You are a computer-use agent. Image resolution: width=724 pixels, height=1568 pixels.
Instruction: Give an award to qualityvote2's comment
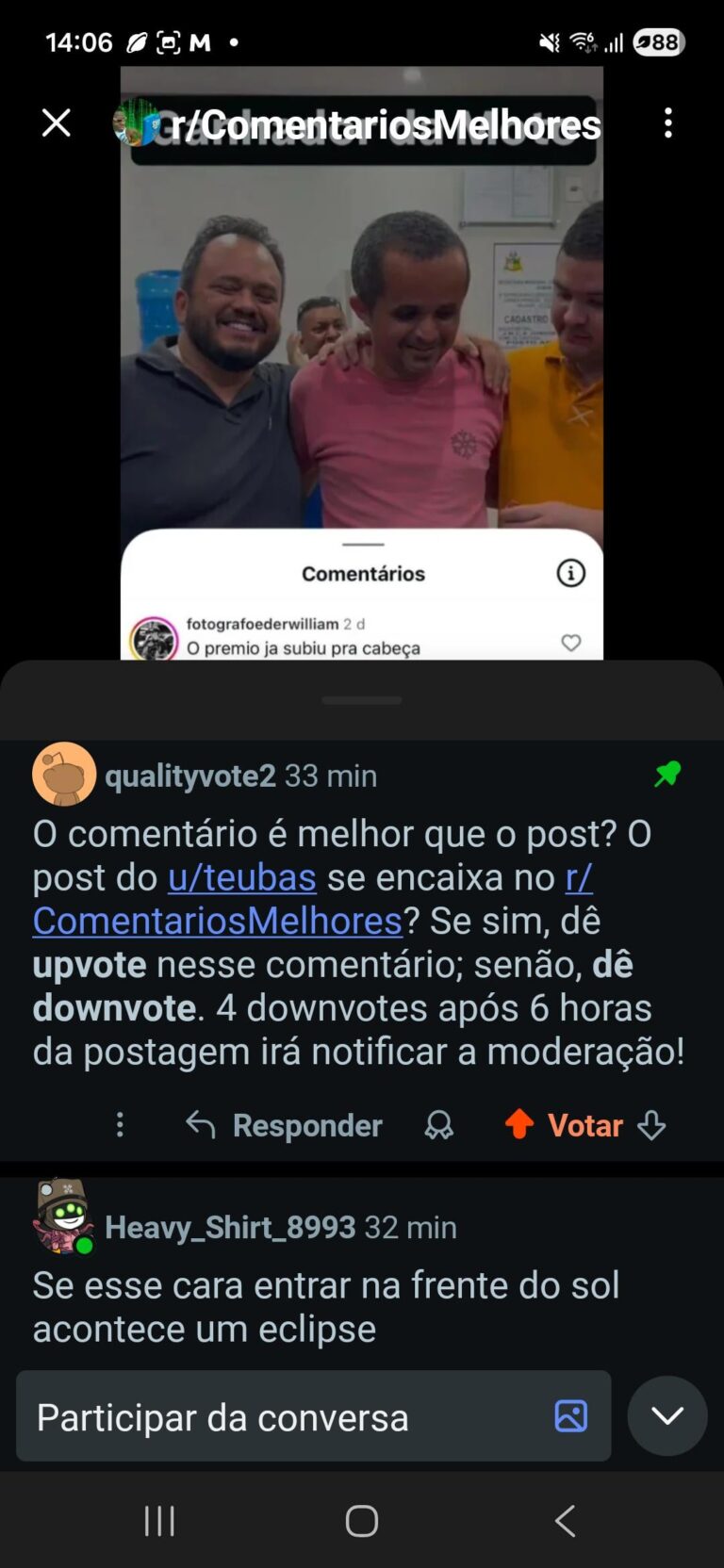coord(439,1125)
